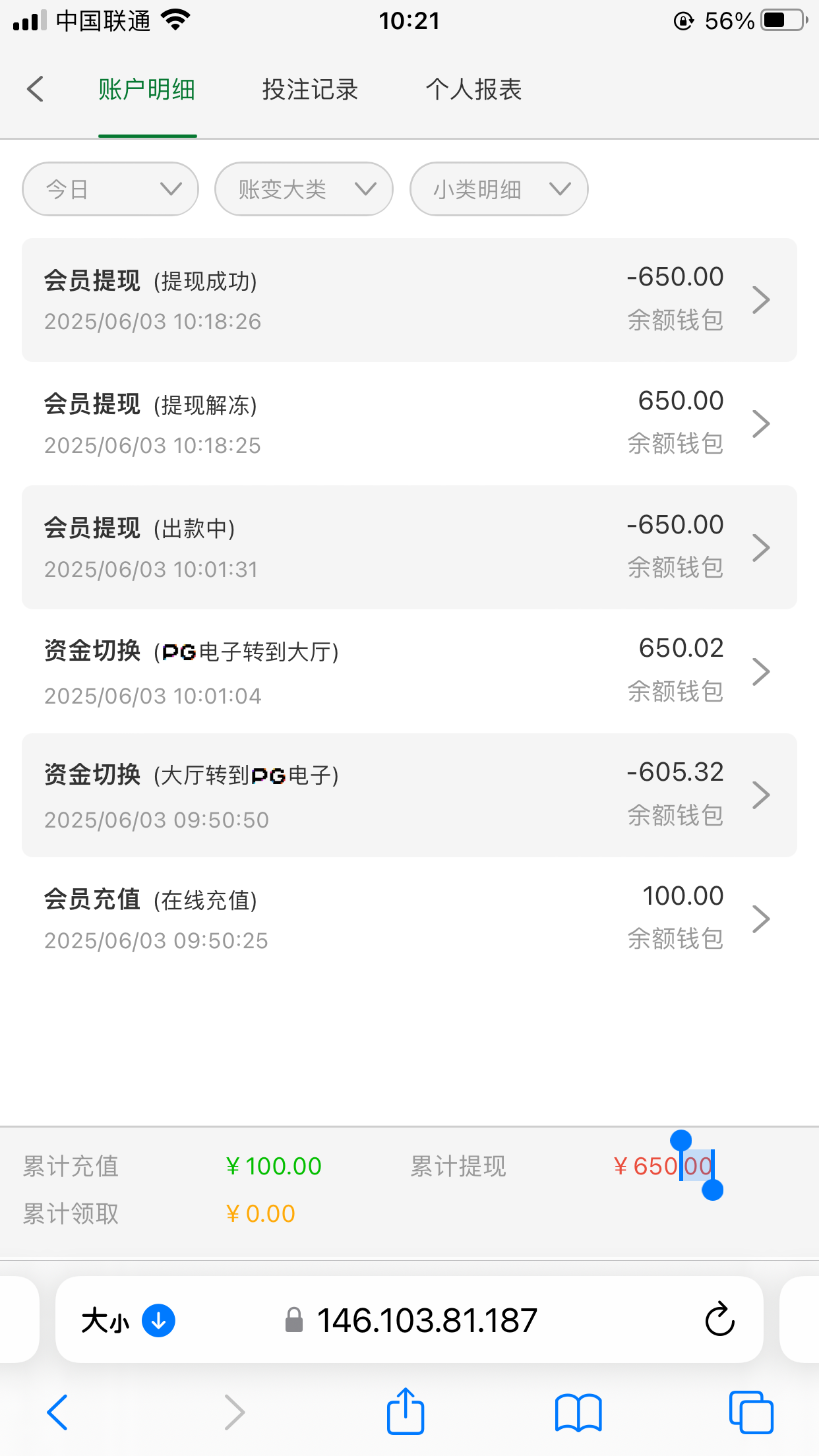Open the 小类明细 filter dropdown
The image size is (819, 1456).
[x=499, y=189]
